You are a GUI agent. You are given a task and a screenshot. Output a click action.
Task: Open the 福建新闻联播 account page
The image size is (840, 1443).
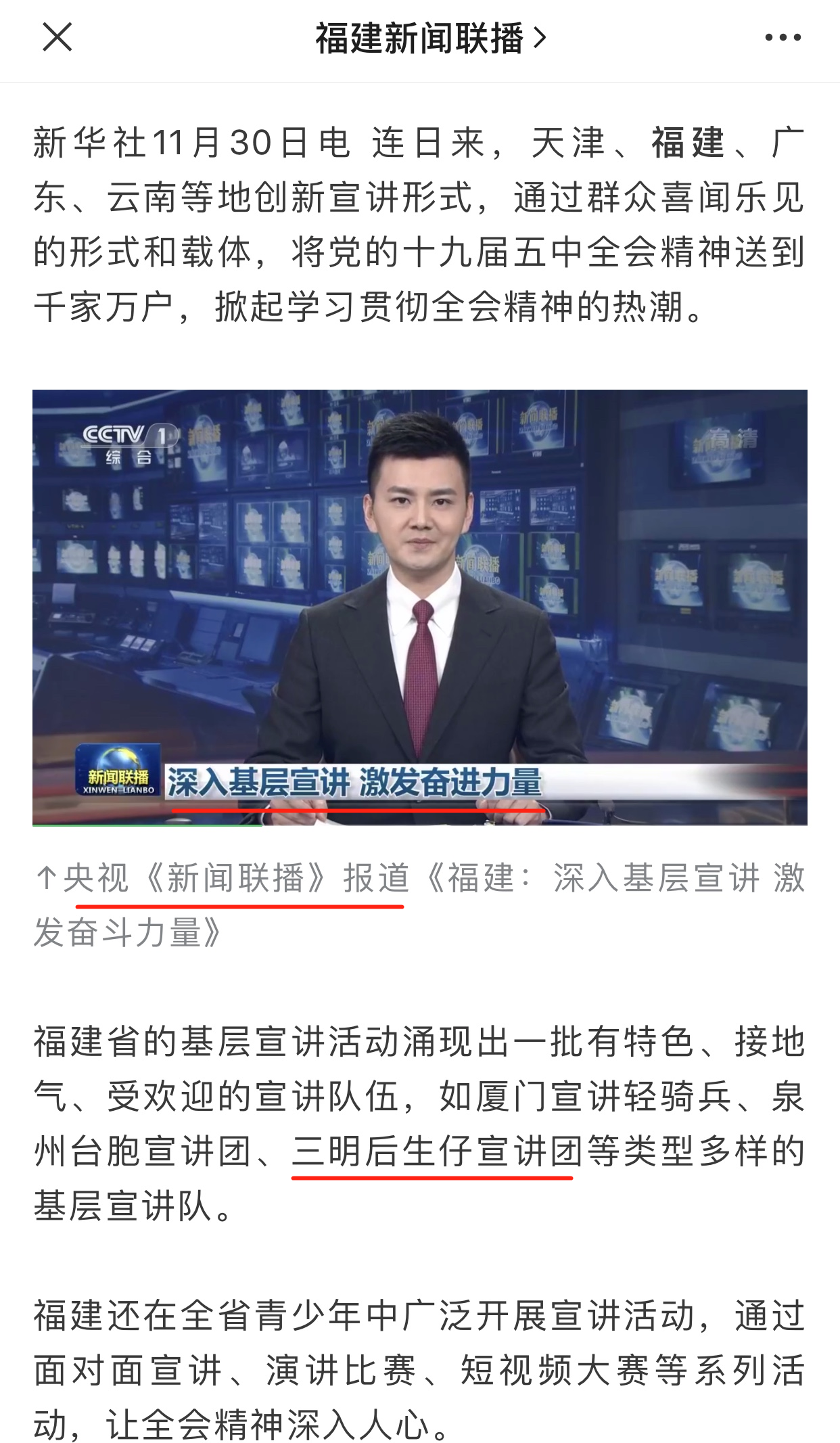click(429, 38)
